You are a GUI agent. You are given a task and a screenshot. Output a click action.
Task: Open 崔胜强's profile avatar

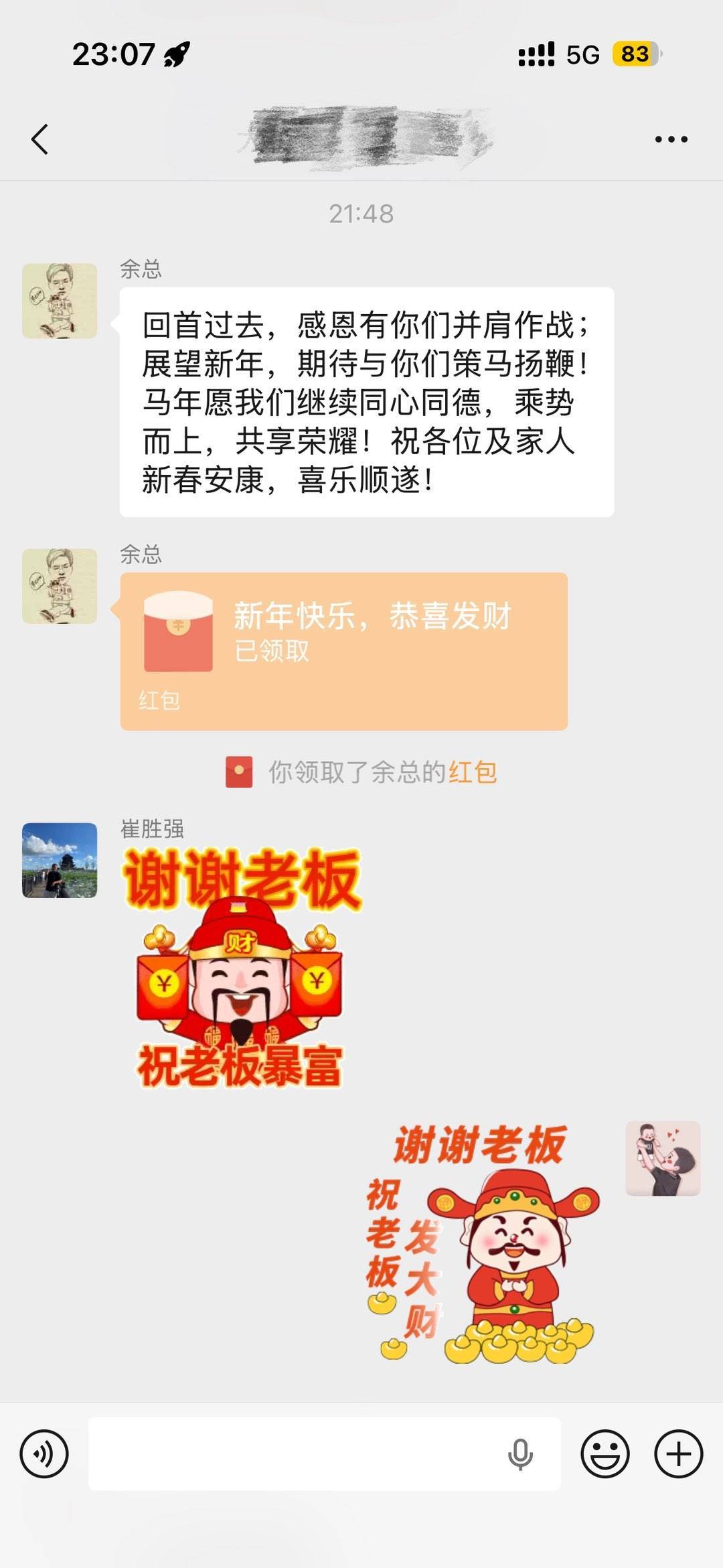(x=60, y=860)
